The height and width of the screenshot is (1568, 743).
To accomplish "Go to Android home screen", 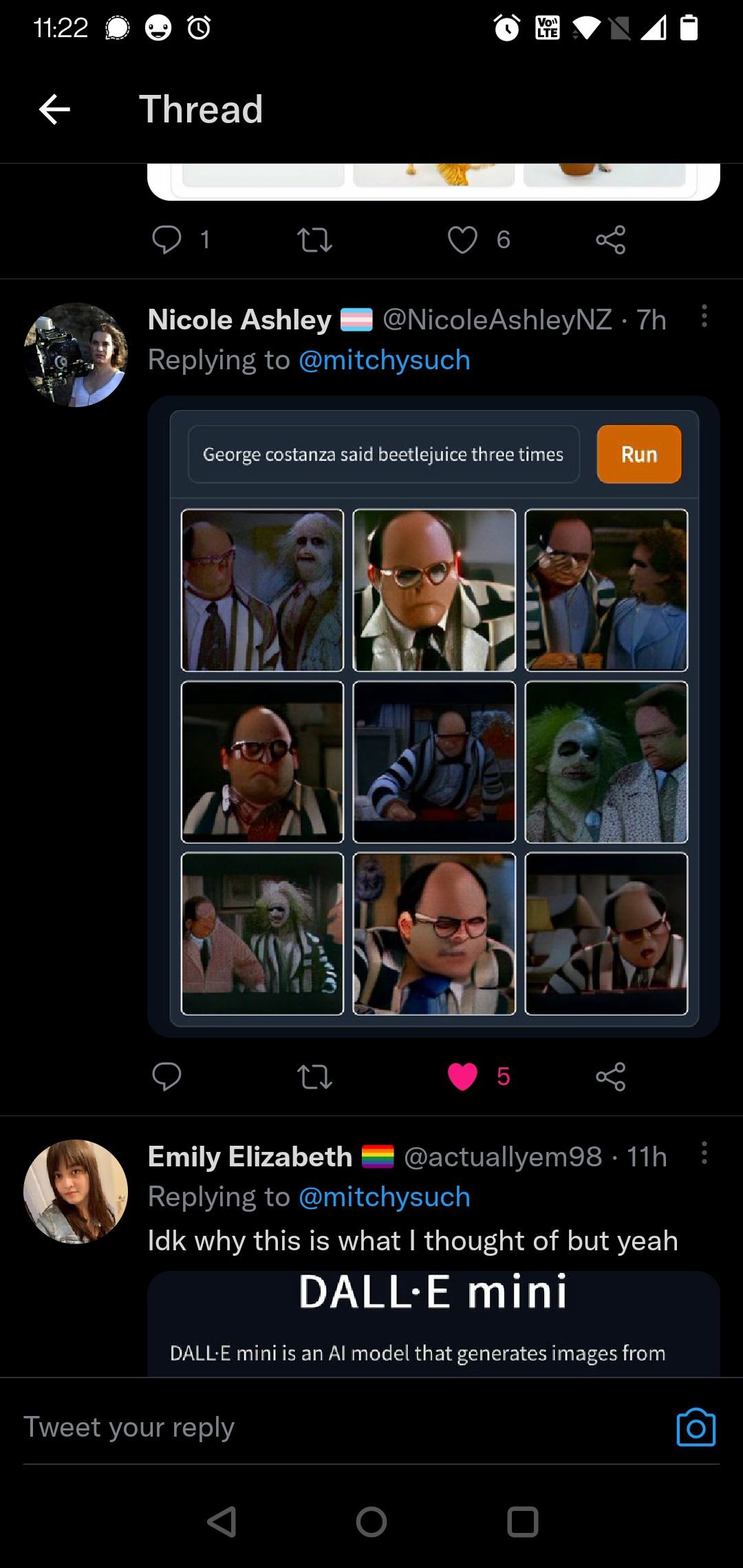I will click(371, 1522).
